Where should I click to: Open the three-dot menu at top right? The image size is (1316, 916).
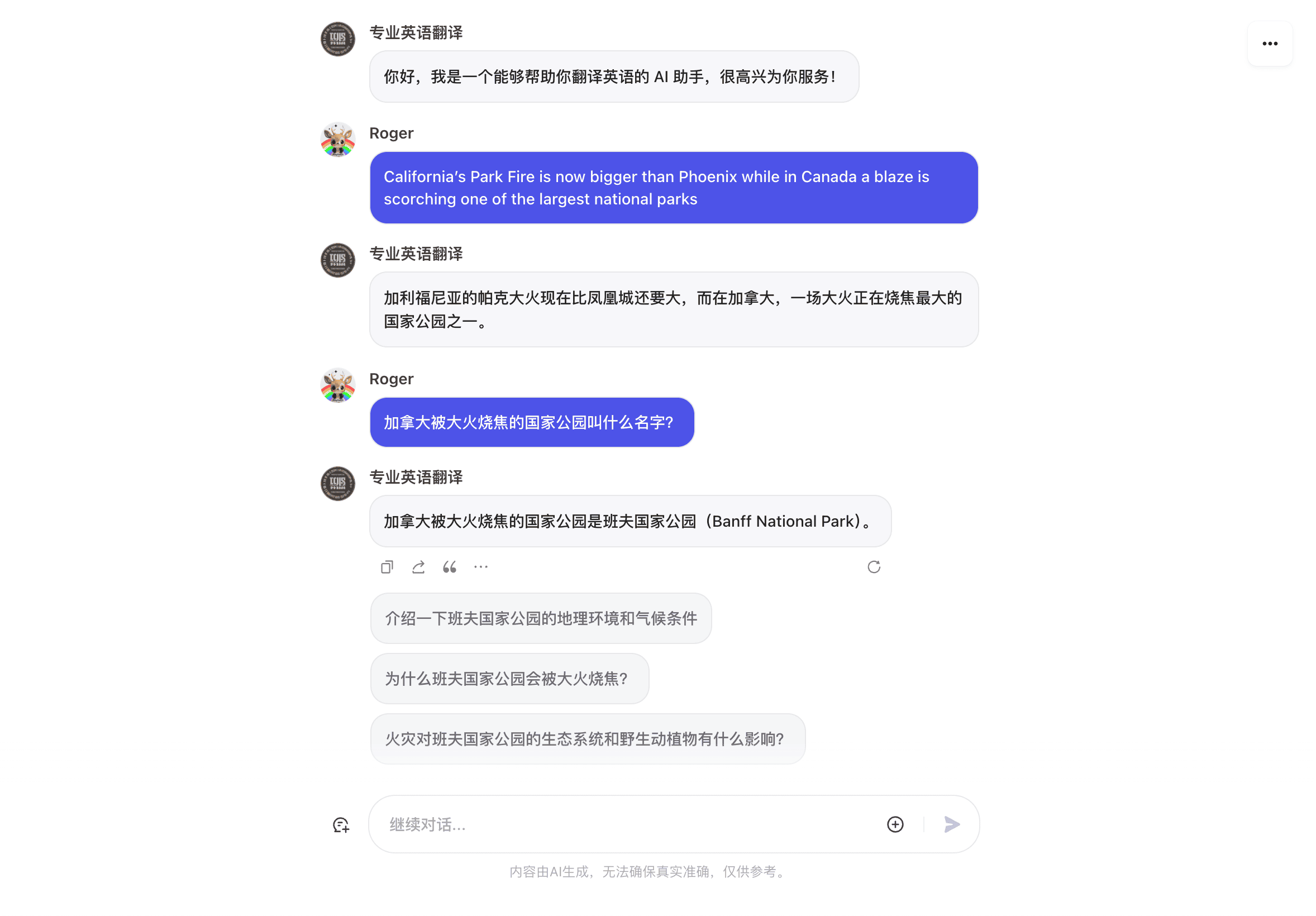1270,44
